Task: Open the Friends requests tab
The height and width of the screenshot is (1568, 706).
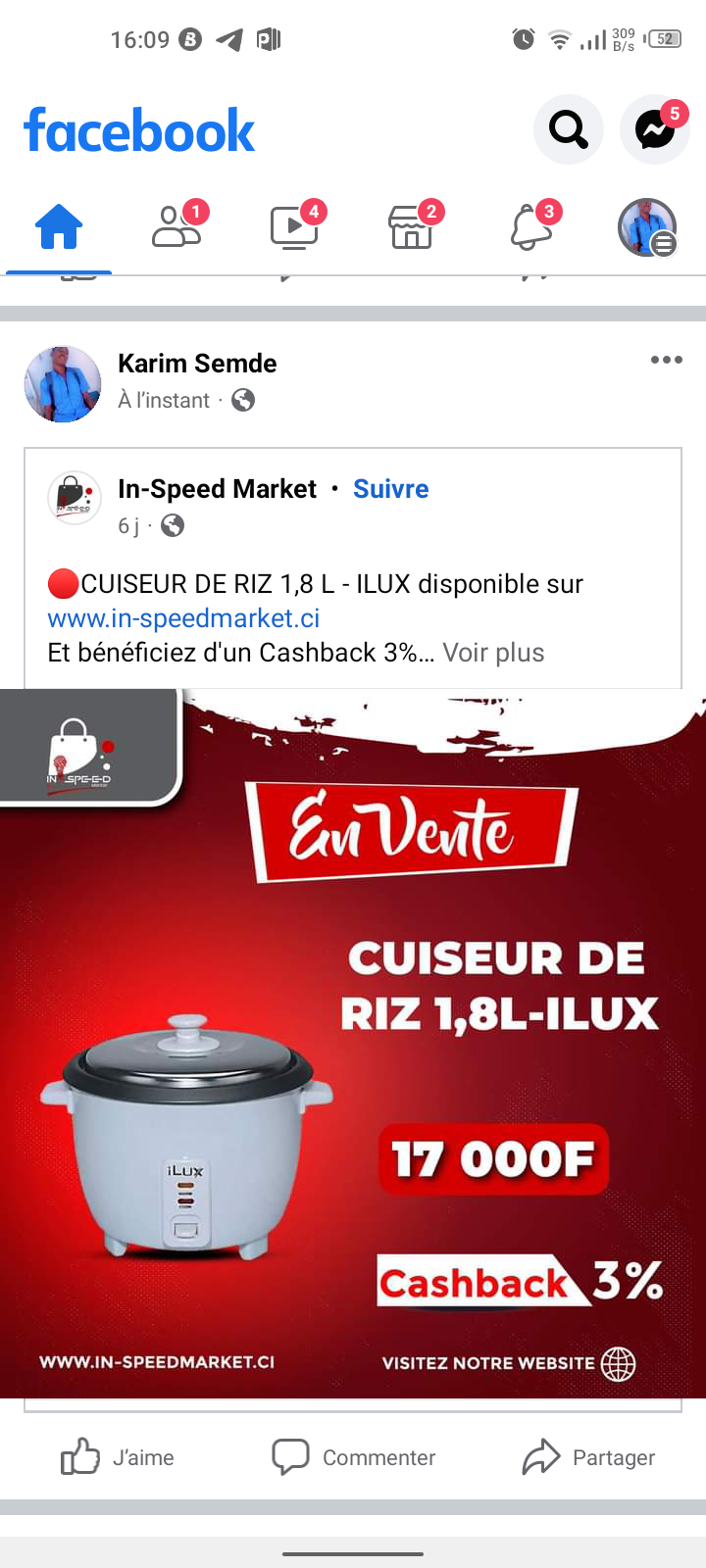Action: pyautogui.click(x=176, y=227)
